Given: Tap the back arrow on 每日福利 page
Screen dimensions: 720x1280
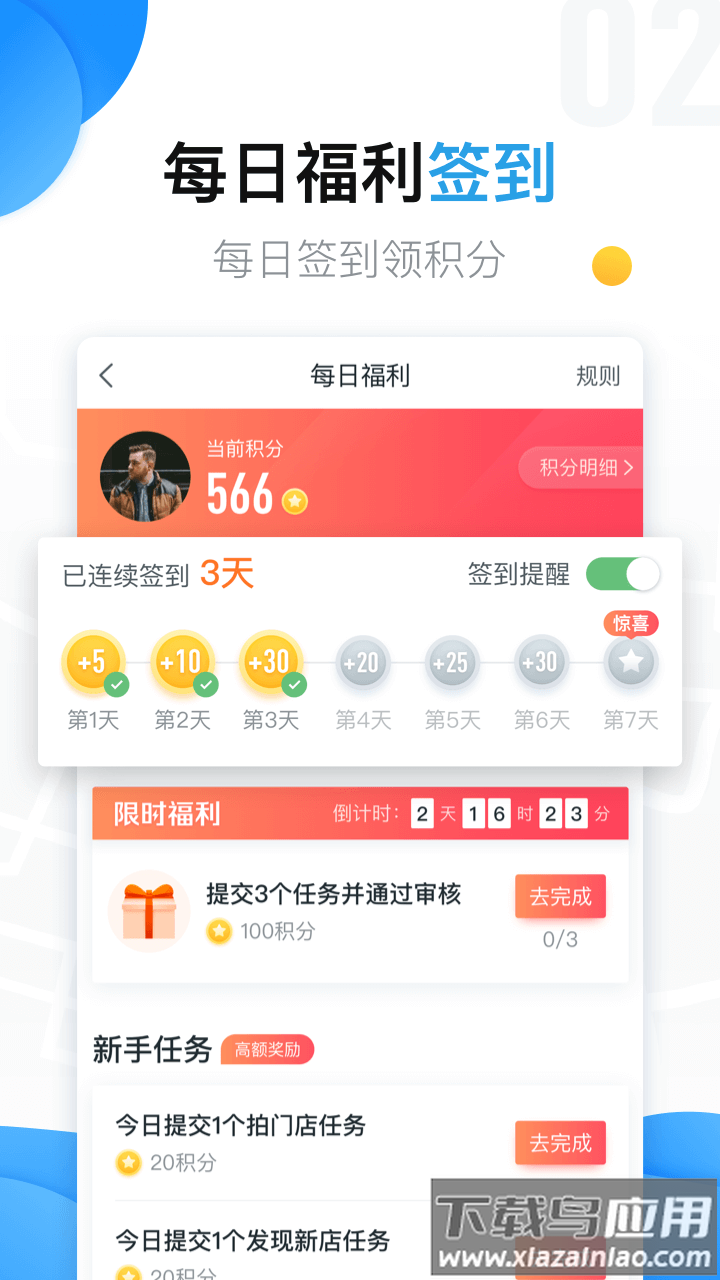Looking at the screenshot, I should click(106, 375).
